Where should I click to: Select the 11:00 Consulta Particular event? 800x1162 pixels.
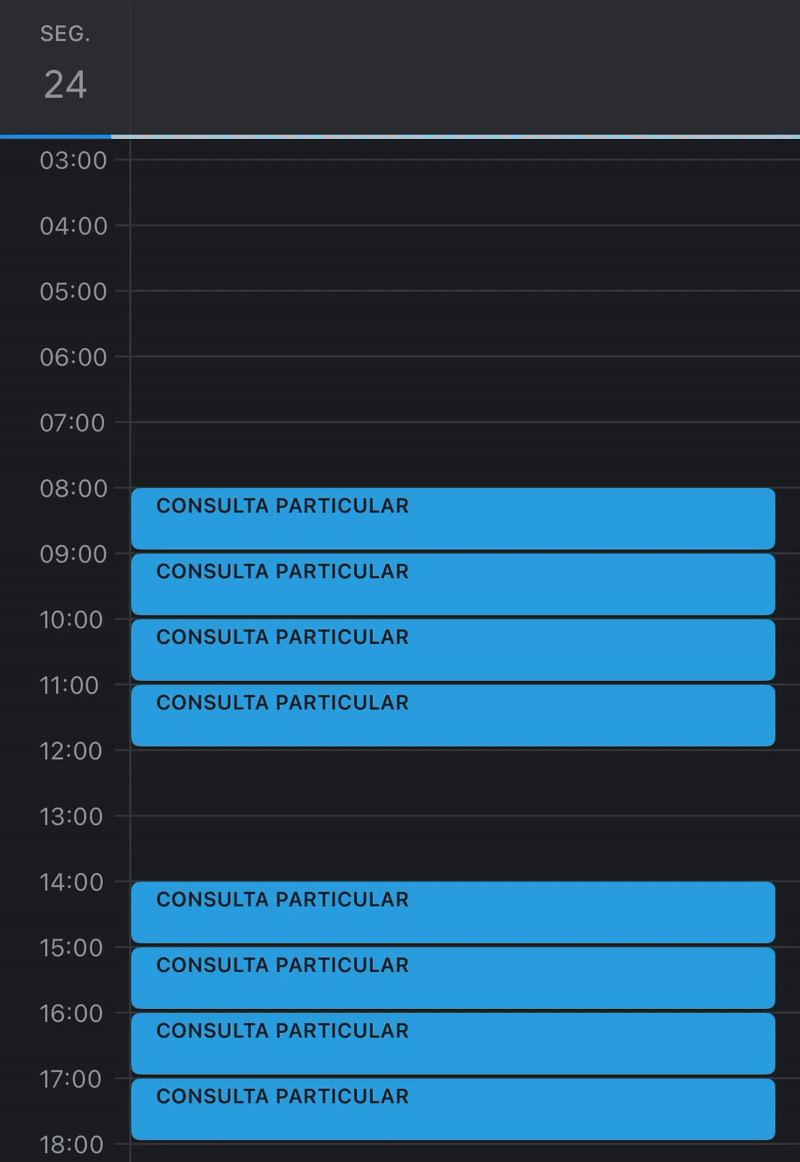[453, 715]
